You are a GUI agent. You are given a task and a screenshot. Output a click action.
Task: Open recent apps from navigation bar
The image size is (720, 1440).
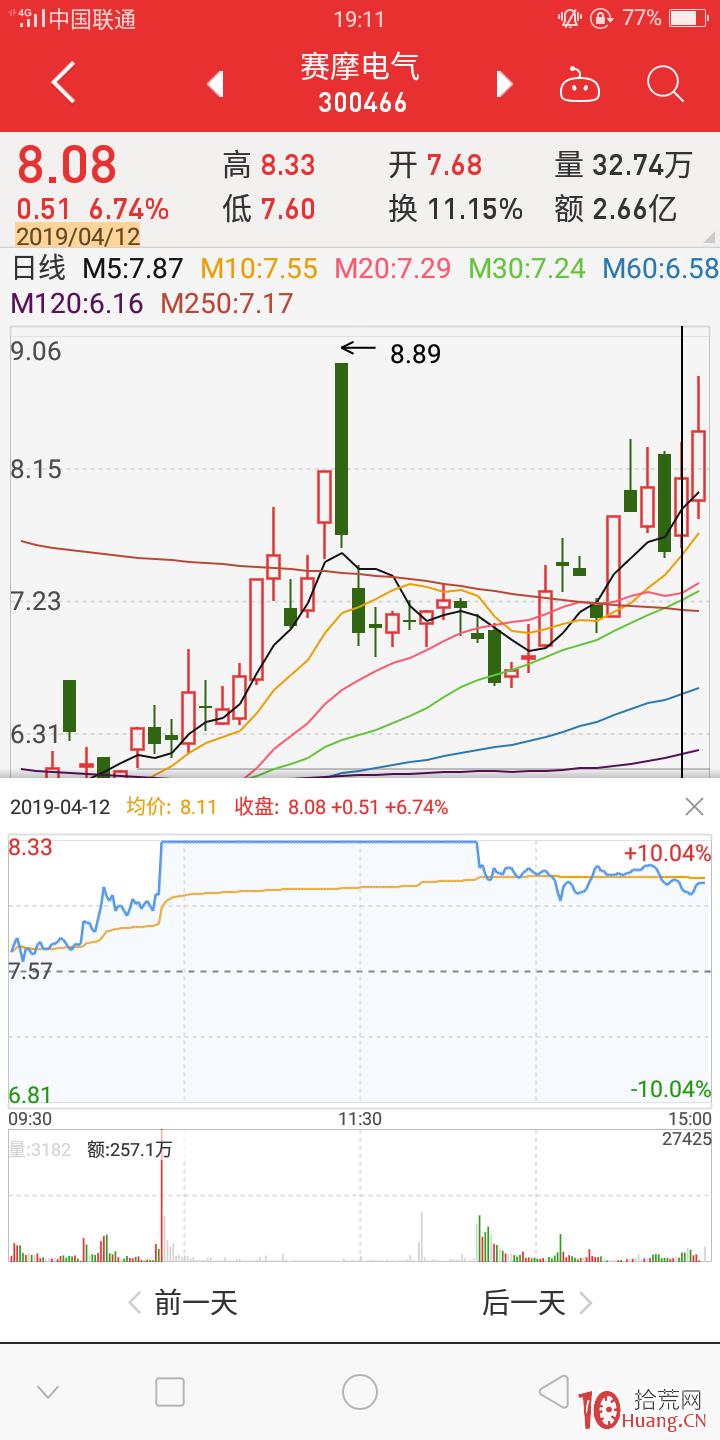170,1392
